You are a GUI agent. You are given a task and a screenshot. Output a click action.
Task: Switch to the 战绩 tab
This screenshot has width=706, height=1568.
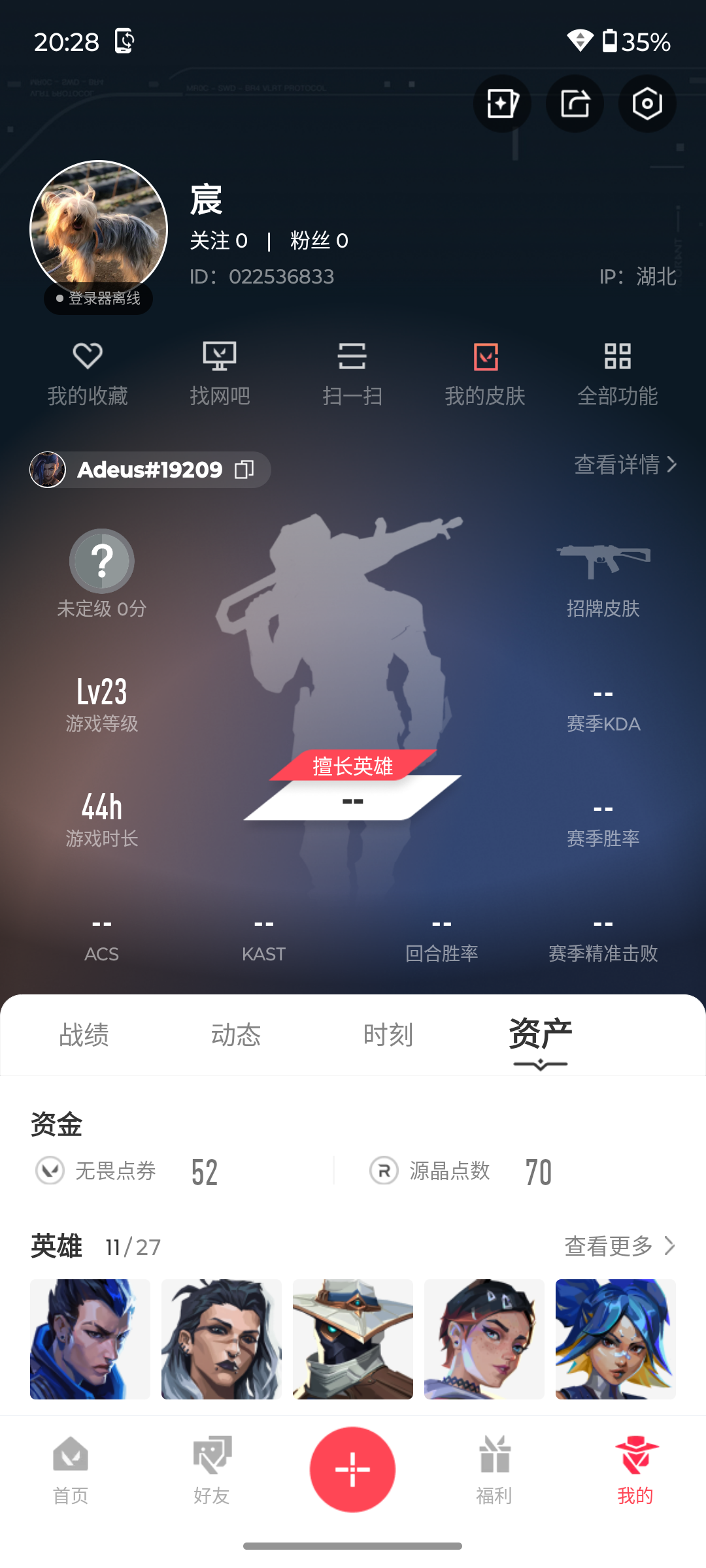tap(84, 1035)
